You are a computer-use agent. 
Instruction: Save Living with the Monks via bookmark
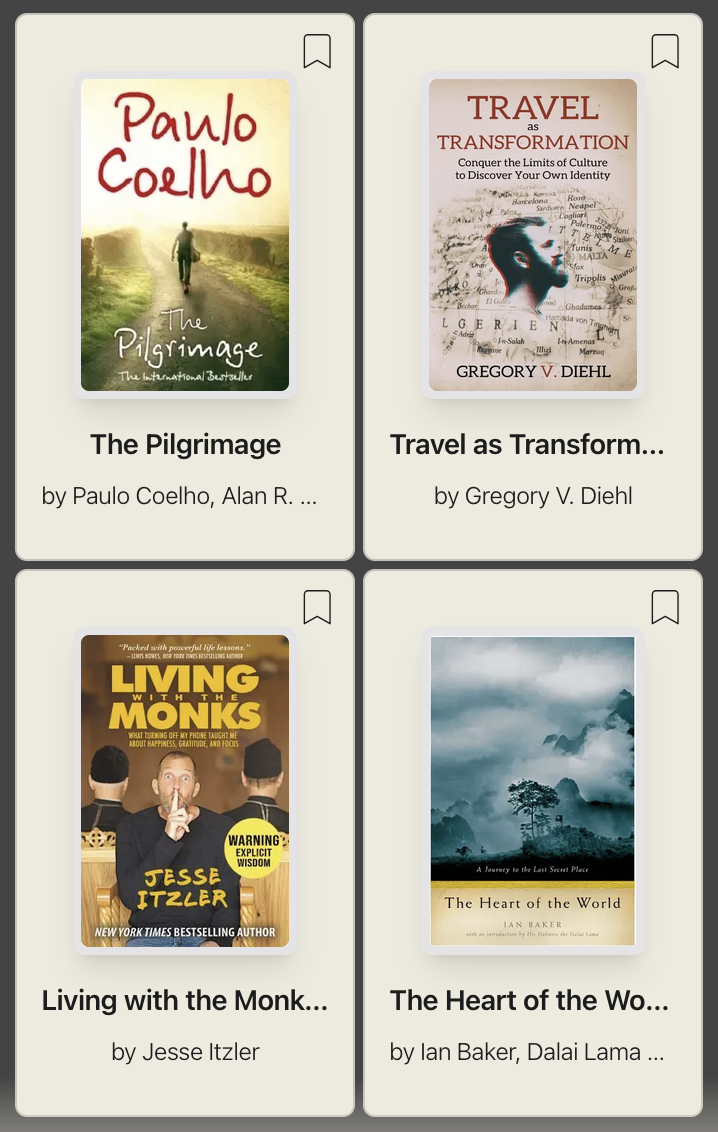[x=317, y=607]
